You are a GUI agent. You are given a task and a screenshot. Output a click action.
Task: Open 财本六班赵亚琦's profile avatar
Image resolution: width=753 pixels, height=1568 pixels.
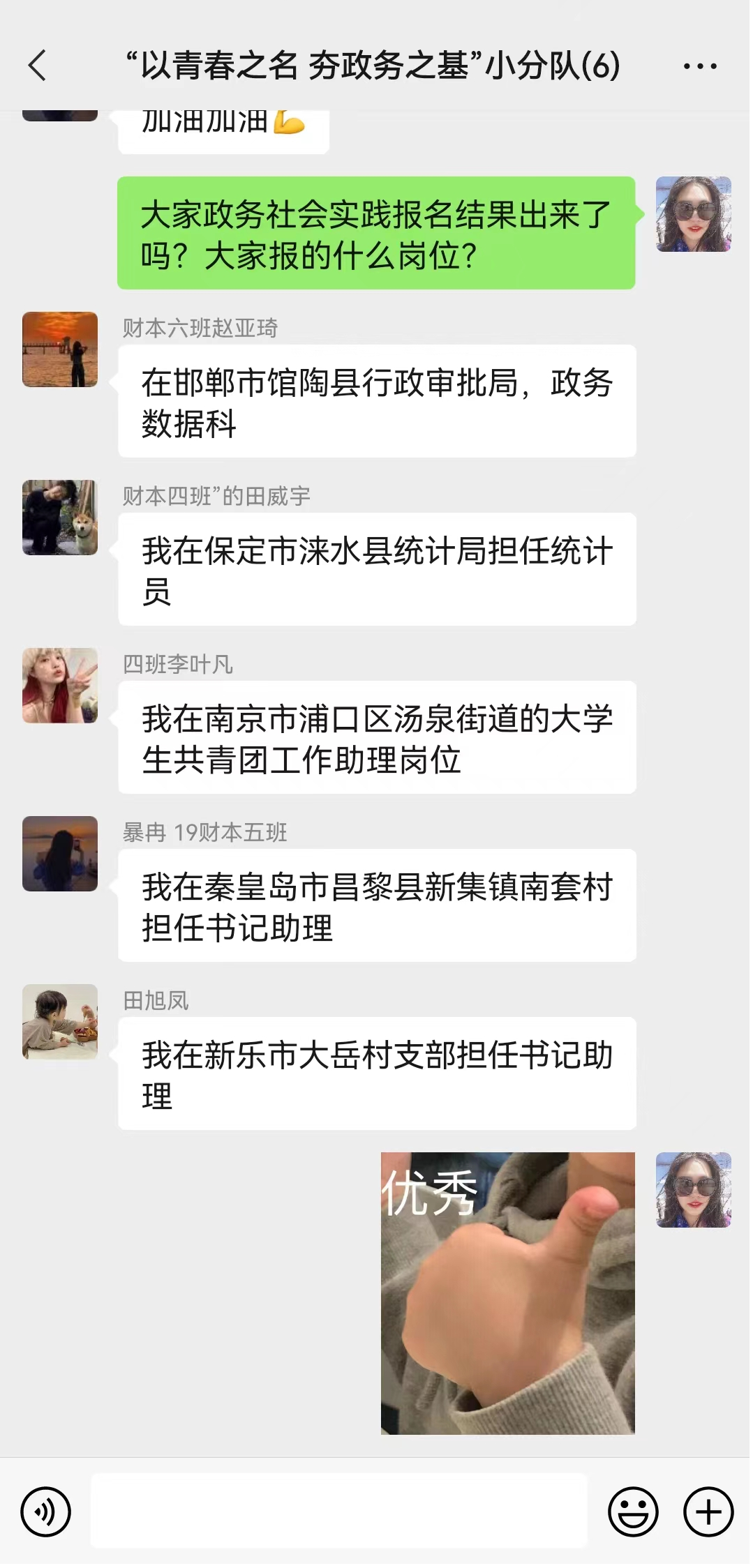pyautogui.click(x=60, y=349)
